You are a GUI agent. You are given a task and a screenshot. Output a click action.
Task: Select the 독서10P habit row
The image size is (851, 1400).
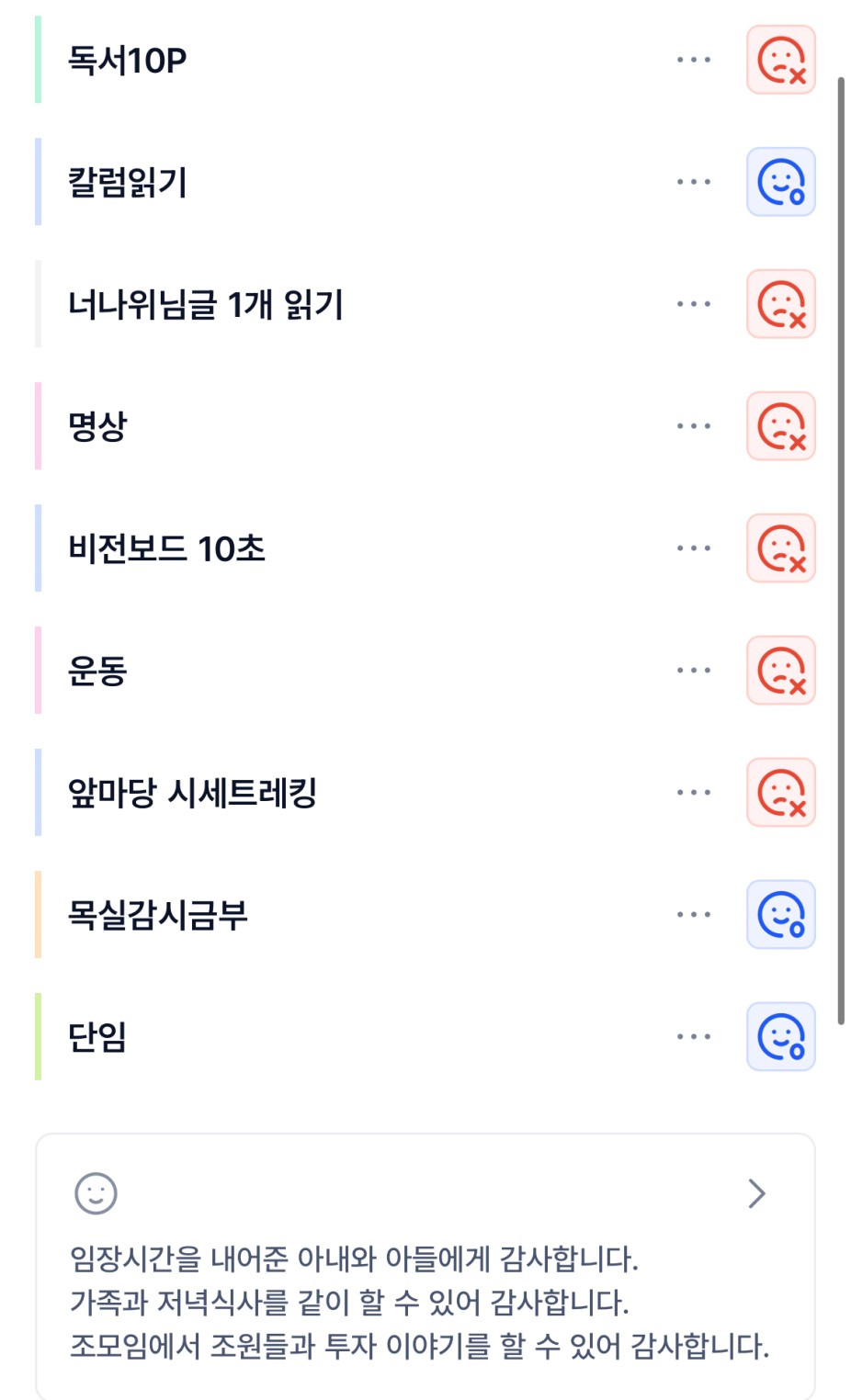[128, 61]
